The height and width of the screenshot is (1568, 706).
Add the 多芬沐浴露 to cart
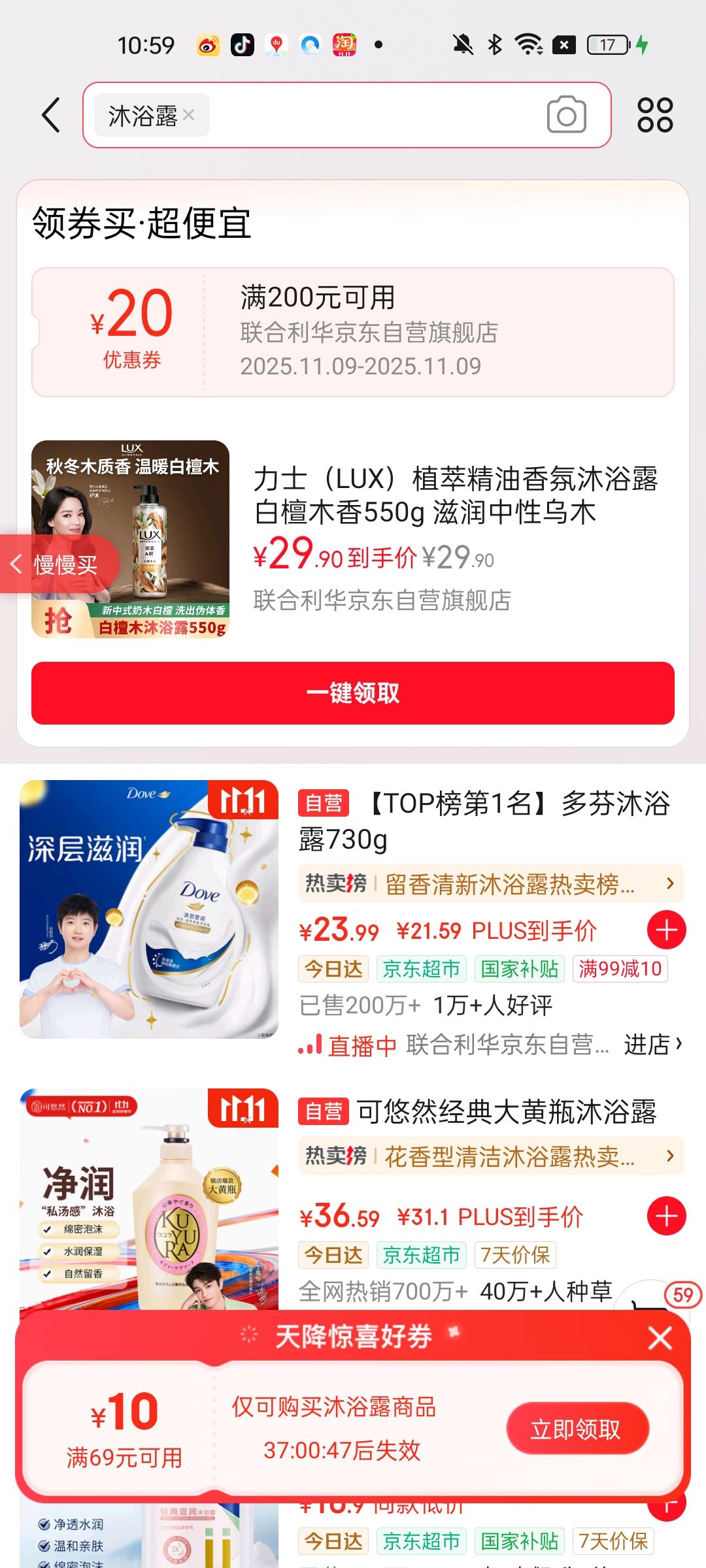pos(666,930)
